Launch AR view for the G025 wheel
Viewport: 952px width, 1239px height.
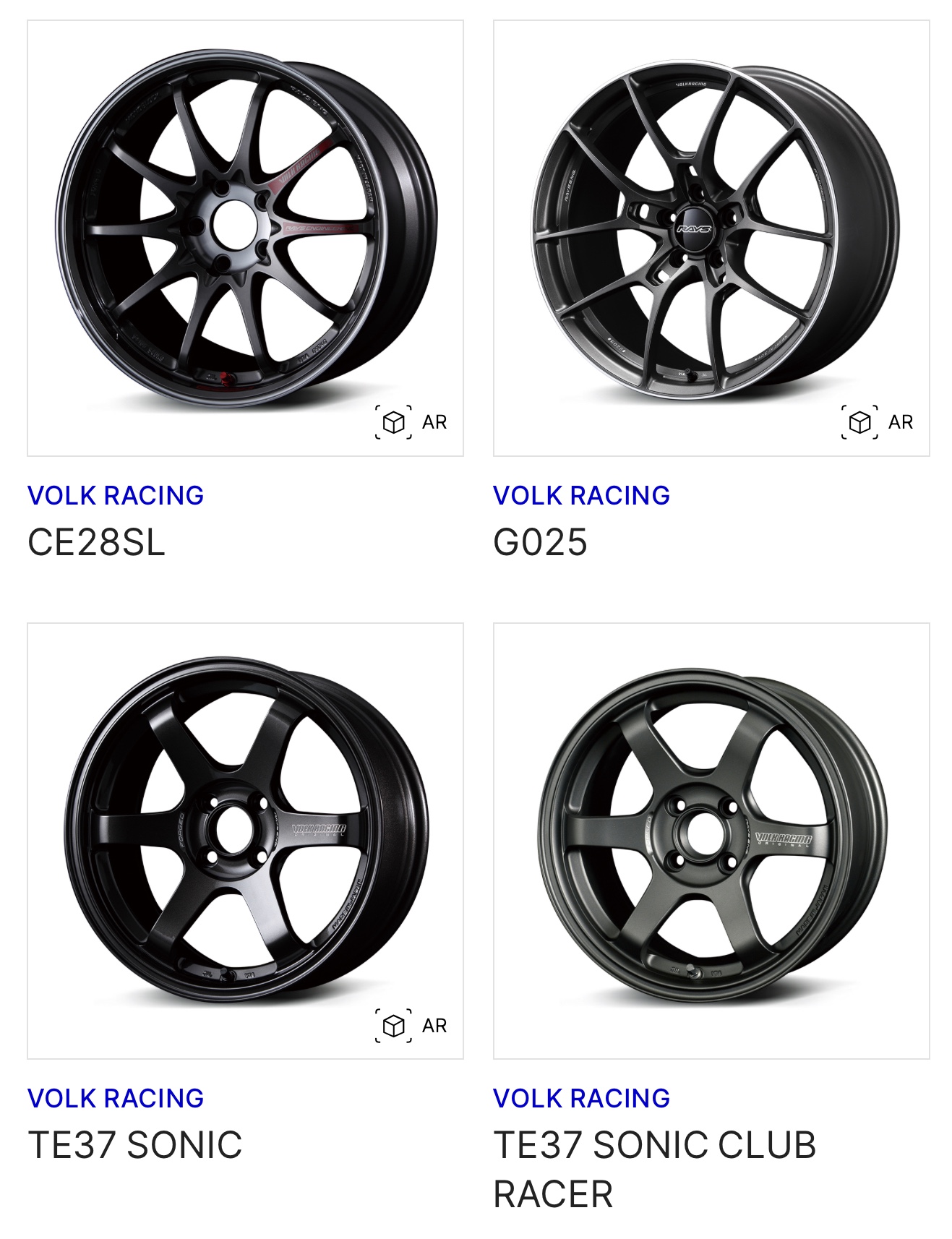[x=878, y=422]
